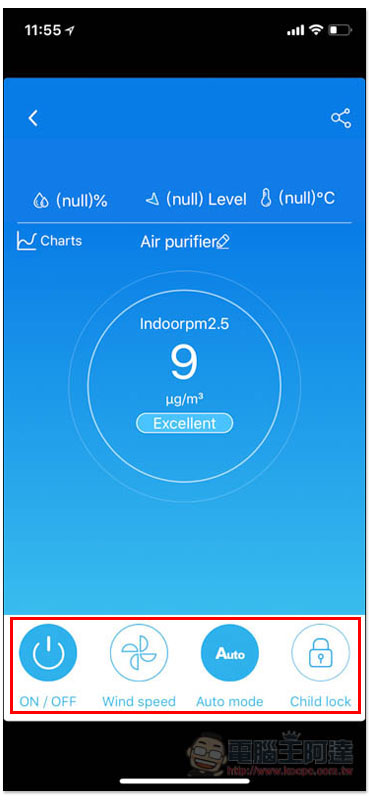Edit the Air purifier name

coord(223,242)
